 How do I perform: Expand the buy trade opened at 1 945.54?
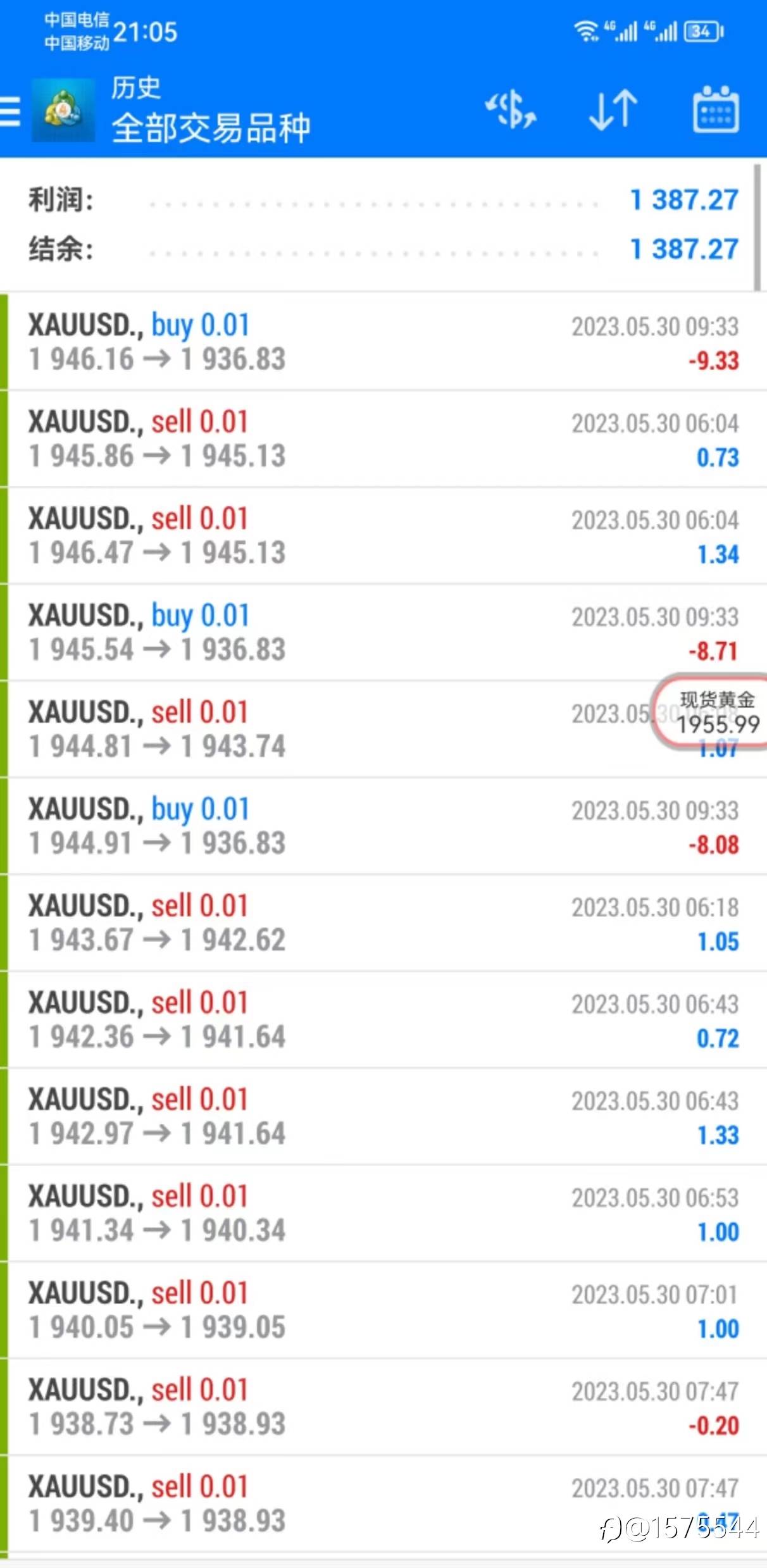click(383, 632)
